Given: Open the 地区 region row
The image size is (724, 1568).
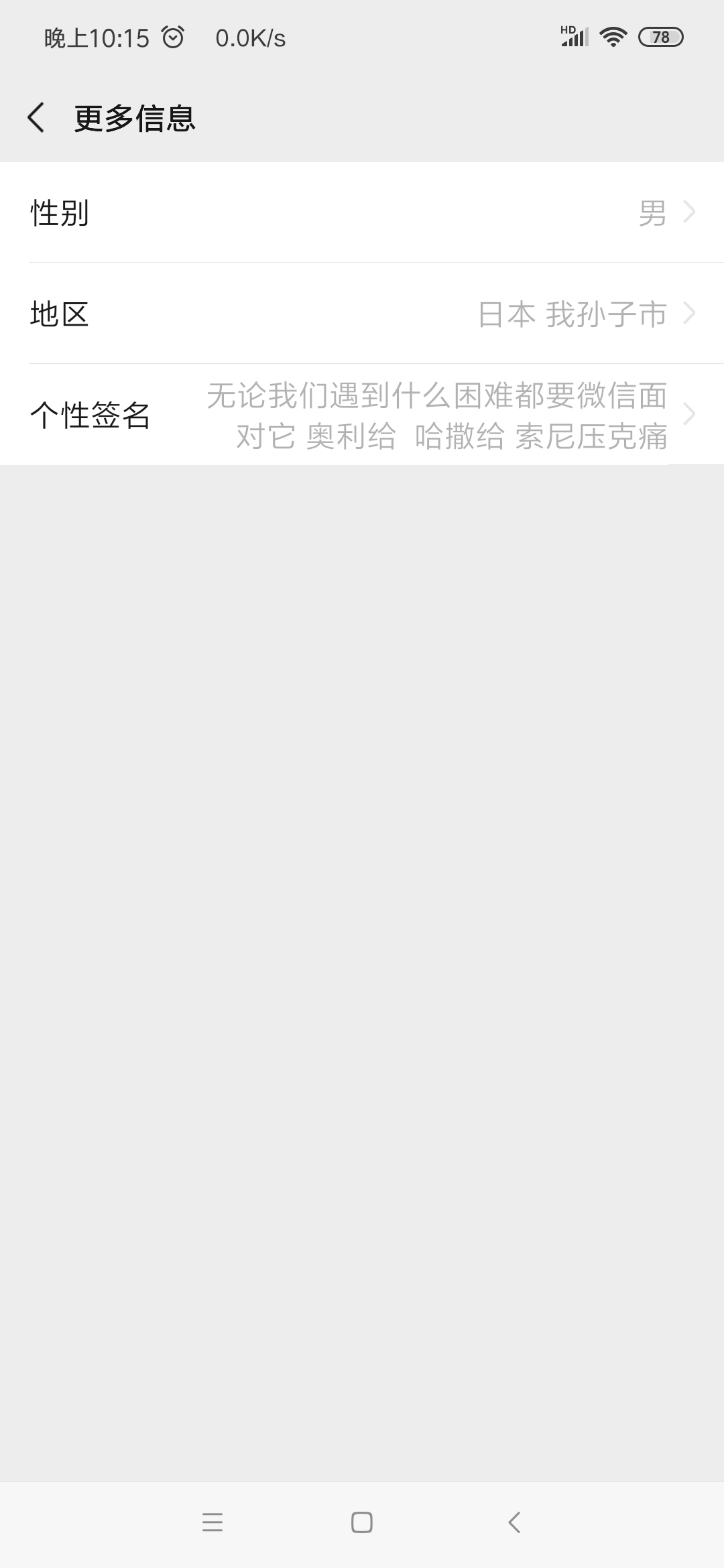Looking at the screenshot, I should (x=362, y=314).
